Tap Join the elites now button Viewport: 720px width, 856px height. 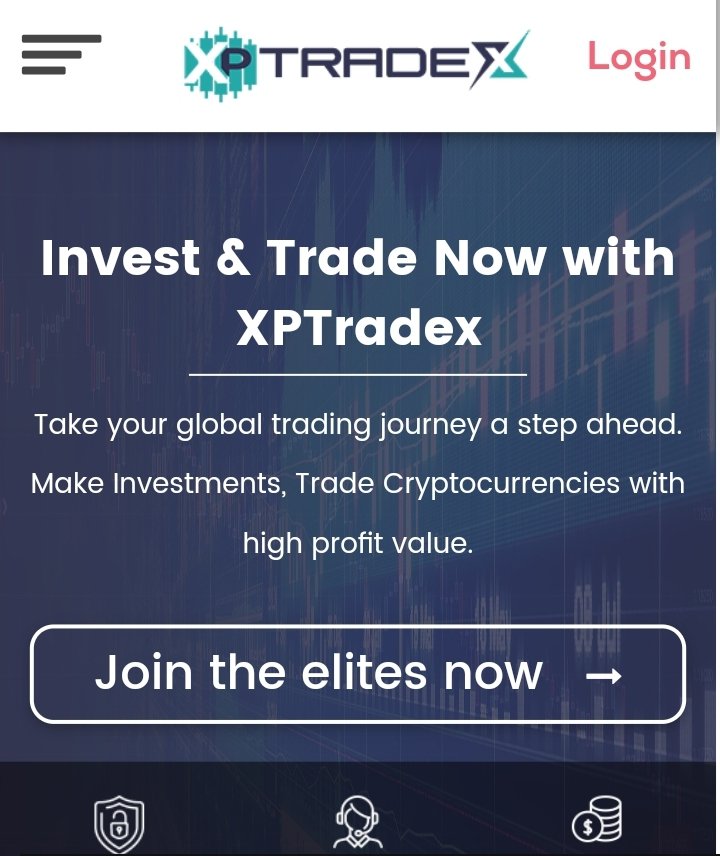click(x=358, y=674)
